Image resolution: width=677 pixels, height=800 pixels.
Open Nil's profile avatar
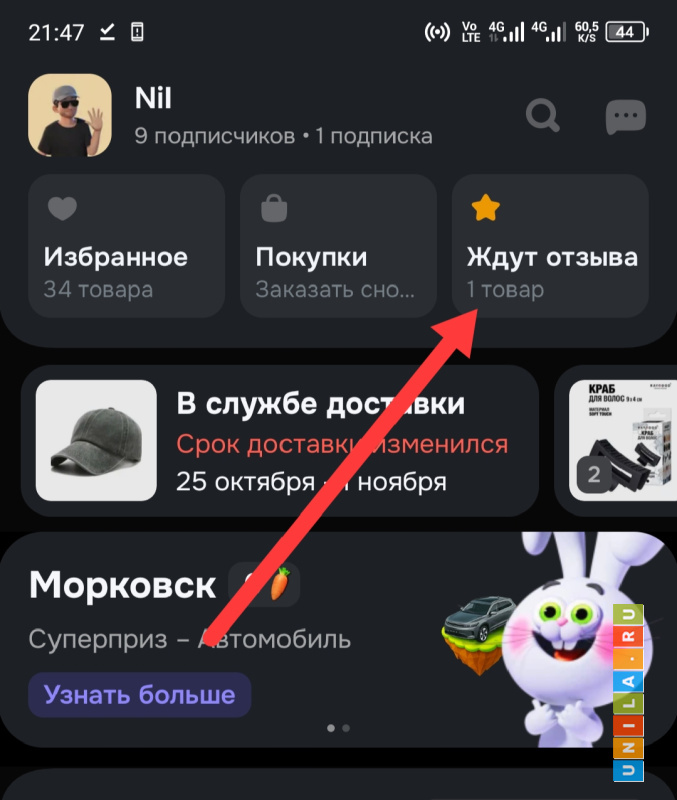tap(70, 116)
